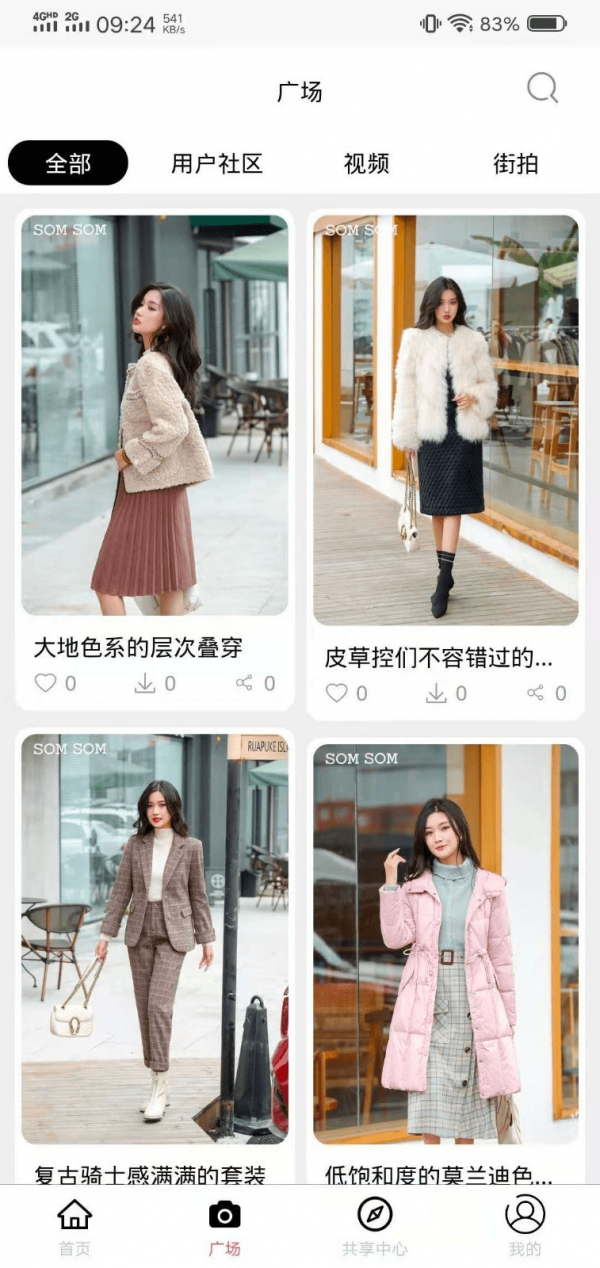Select the 全部 tab
The height and width of the screenshot is (1268, 600).
tap(68, 163)
